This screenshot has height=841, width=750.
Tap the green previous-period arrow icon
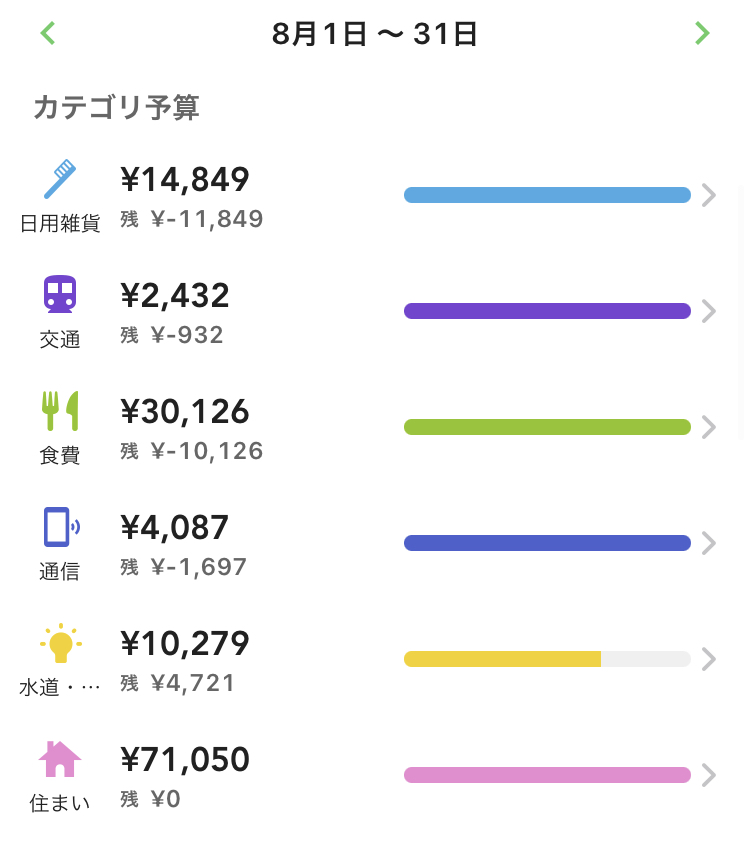point(47,33)
